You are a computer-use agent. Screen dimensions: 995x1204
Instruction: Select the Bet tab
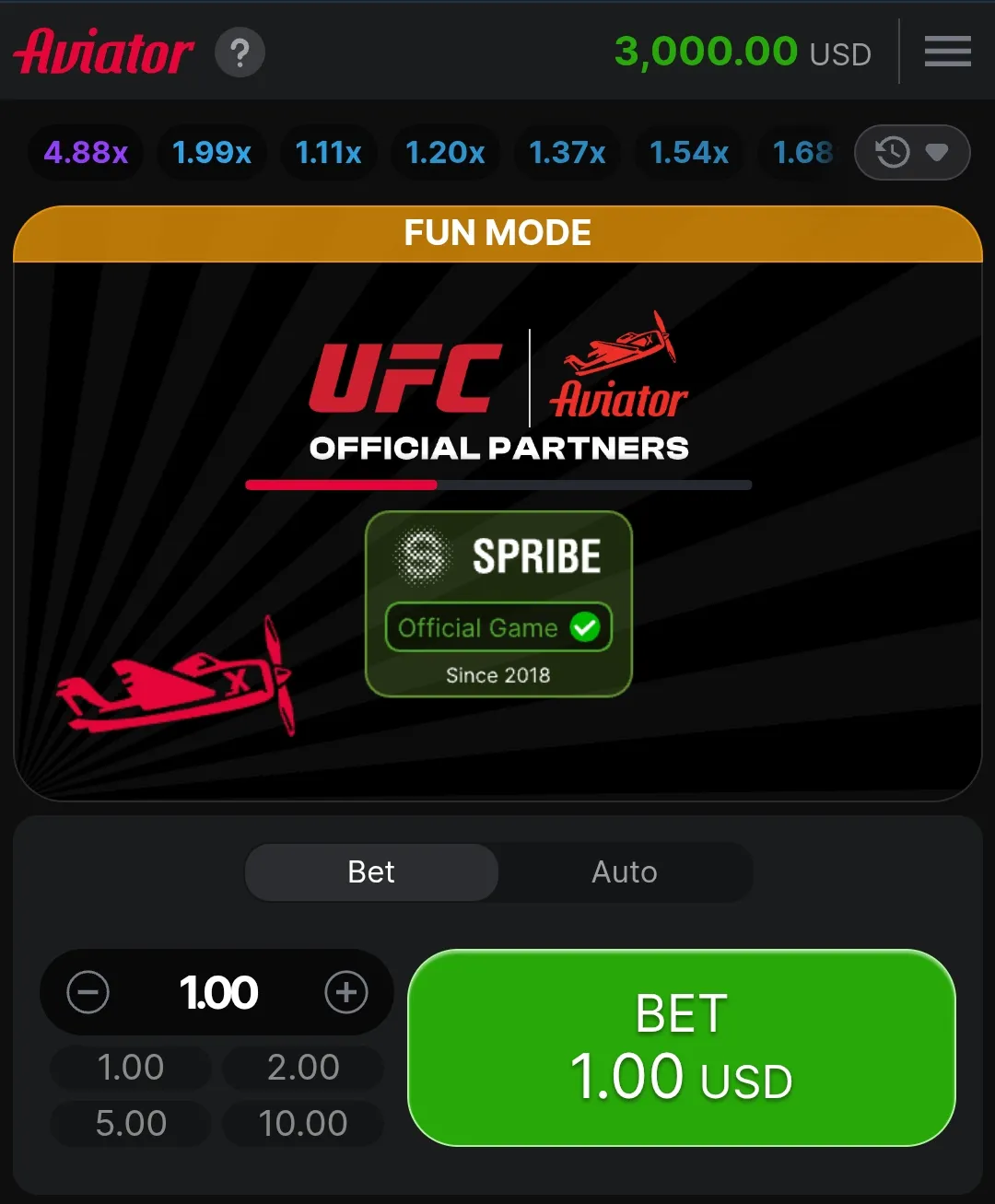(x=371, y=871)
